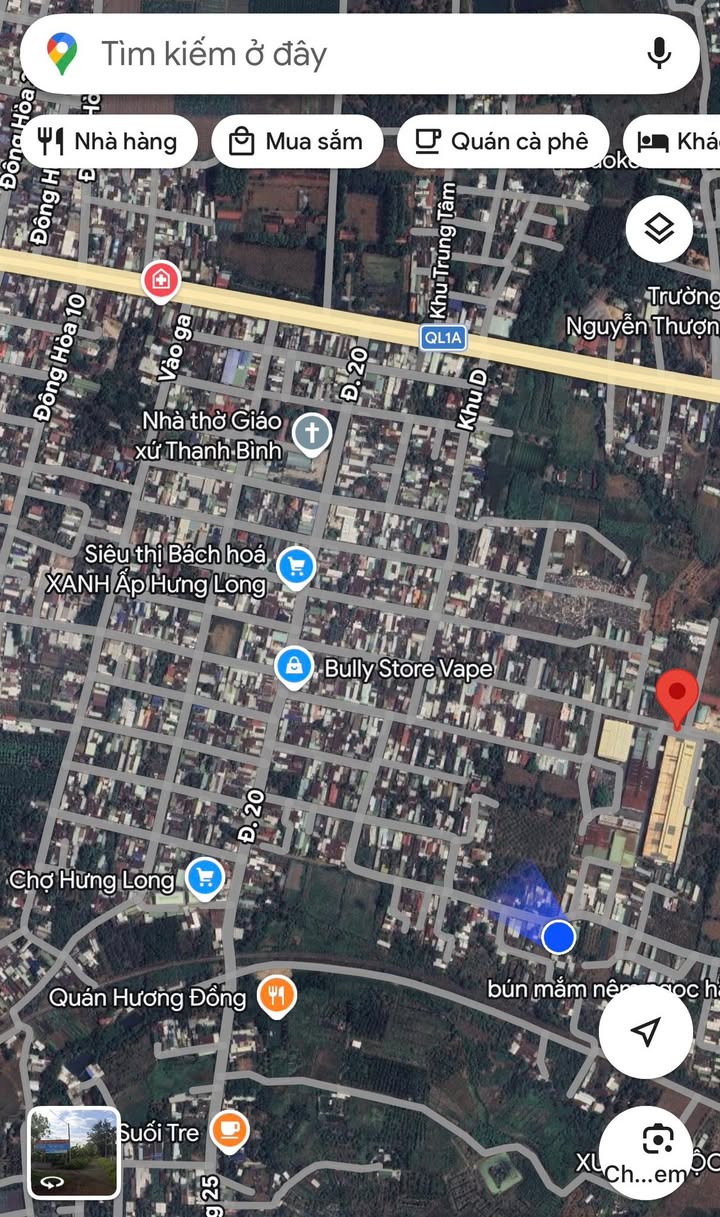Select the Mua sắm chip

coord(297,141)
